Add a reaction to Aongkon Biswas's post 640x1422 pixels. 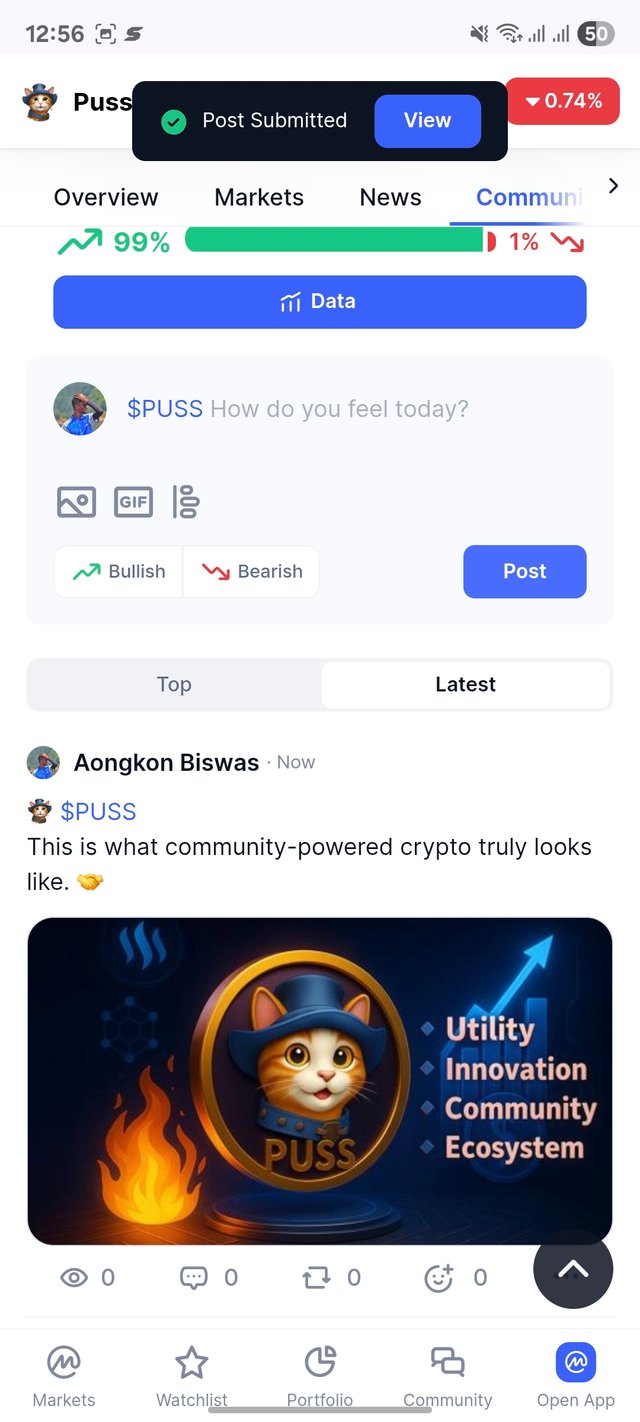pos(439,1277)
